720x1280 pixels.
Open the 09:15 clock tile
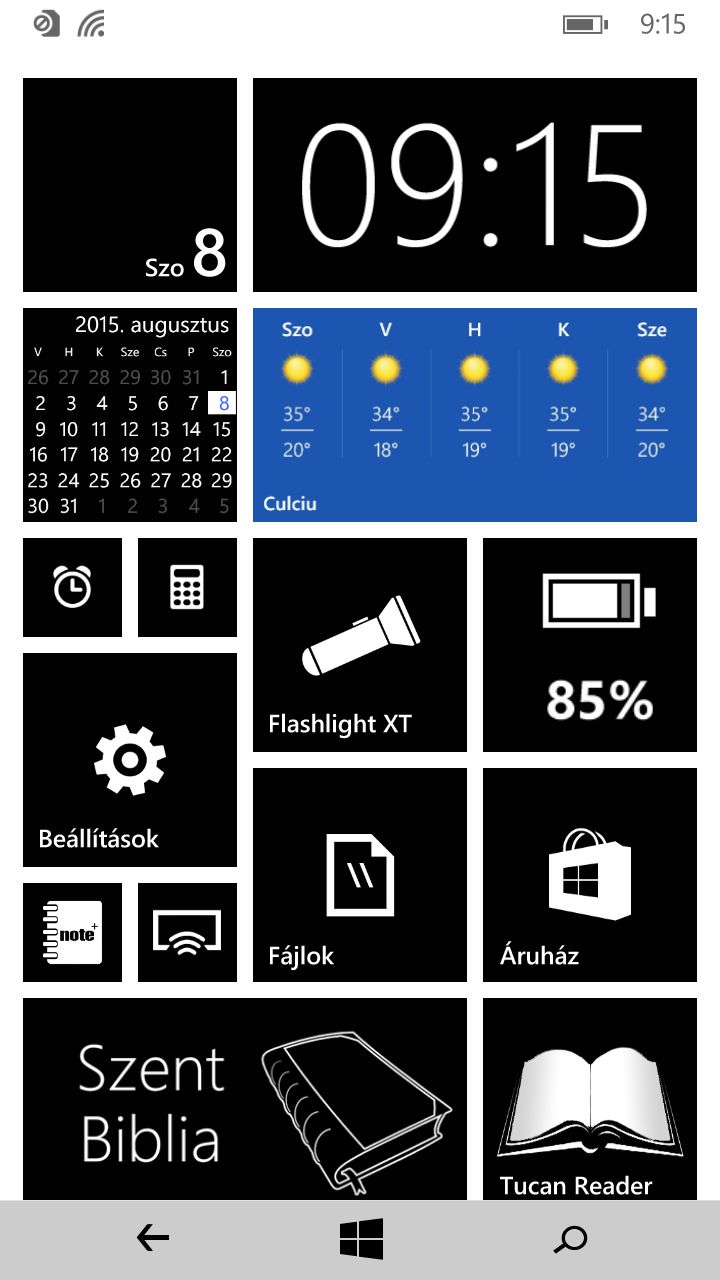coord(475,185)
